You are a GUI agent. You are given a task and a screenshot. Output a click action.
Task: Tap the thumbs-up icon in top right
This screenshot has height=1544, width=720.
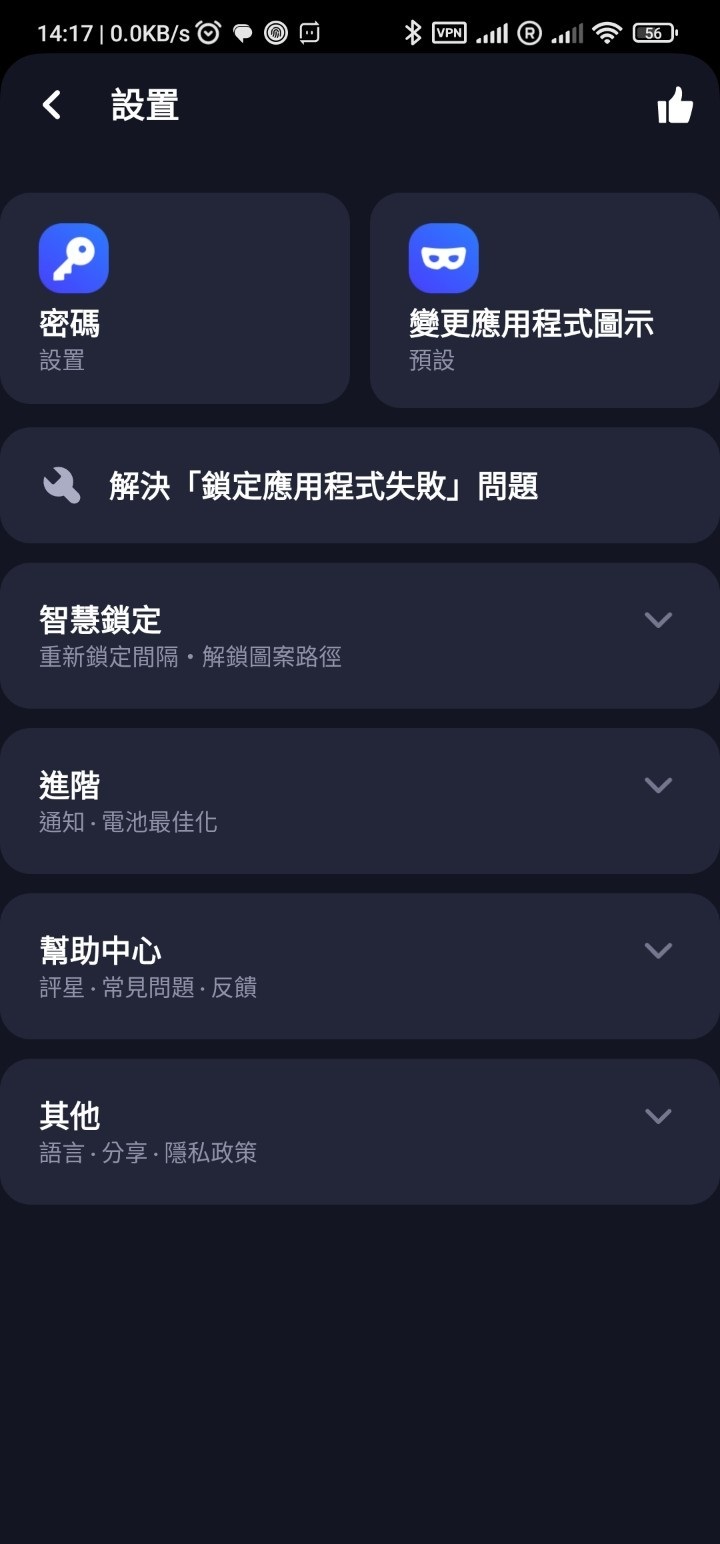pyautogui.click(x=673, y=105)
